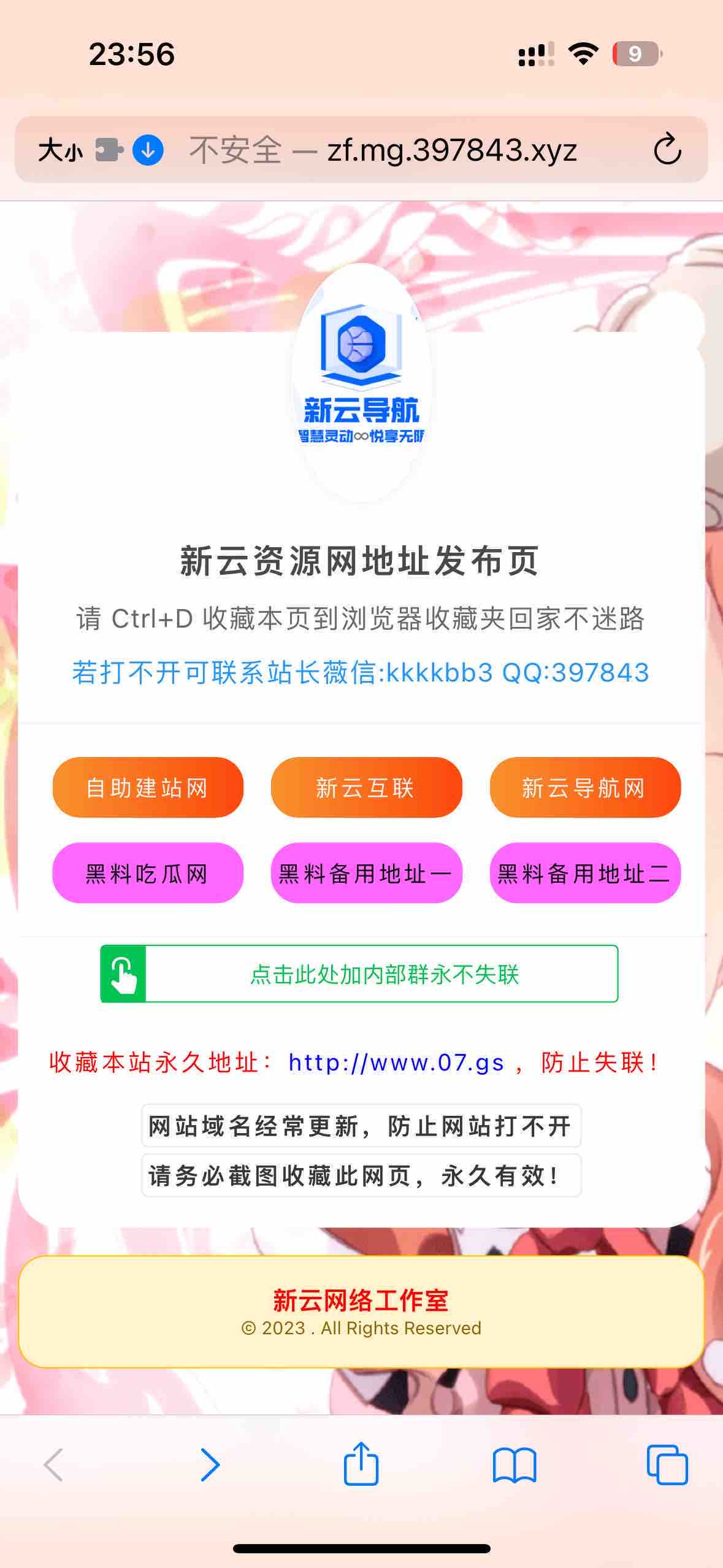Open the downloads indicator in address bar
The image size is (723, 1568).
pyautogui.click(x=148, y=150)
